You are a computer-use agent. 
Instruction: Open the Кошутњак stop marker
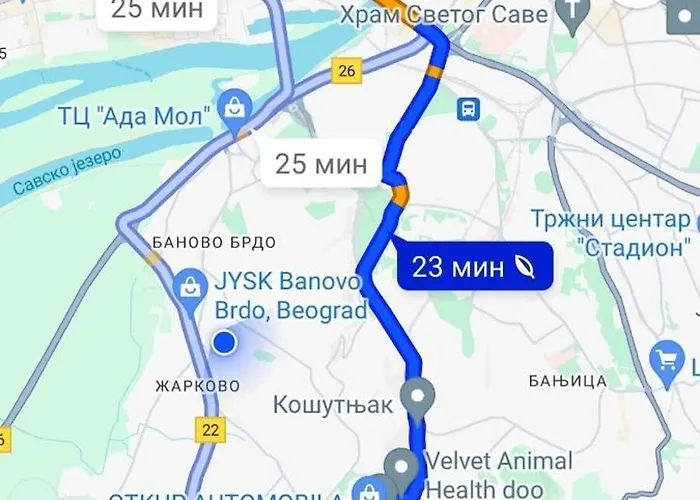point(417,396)
